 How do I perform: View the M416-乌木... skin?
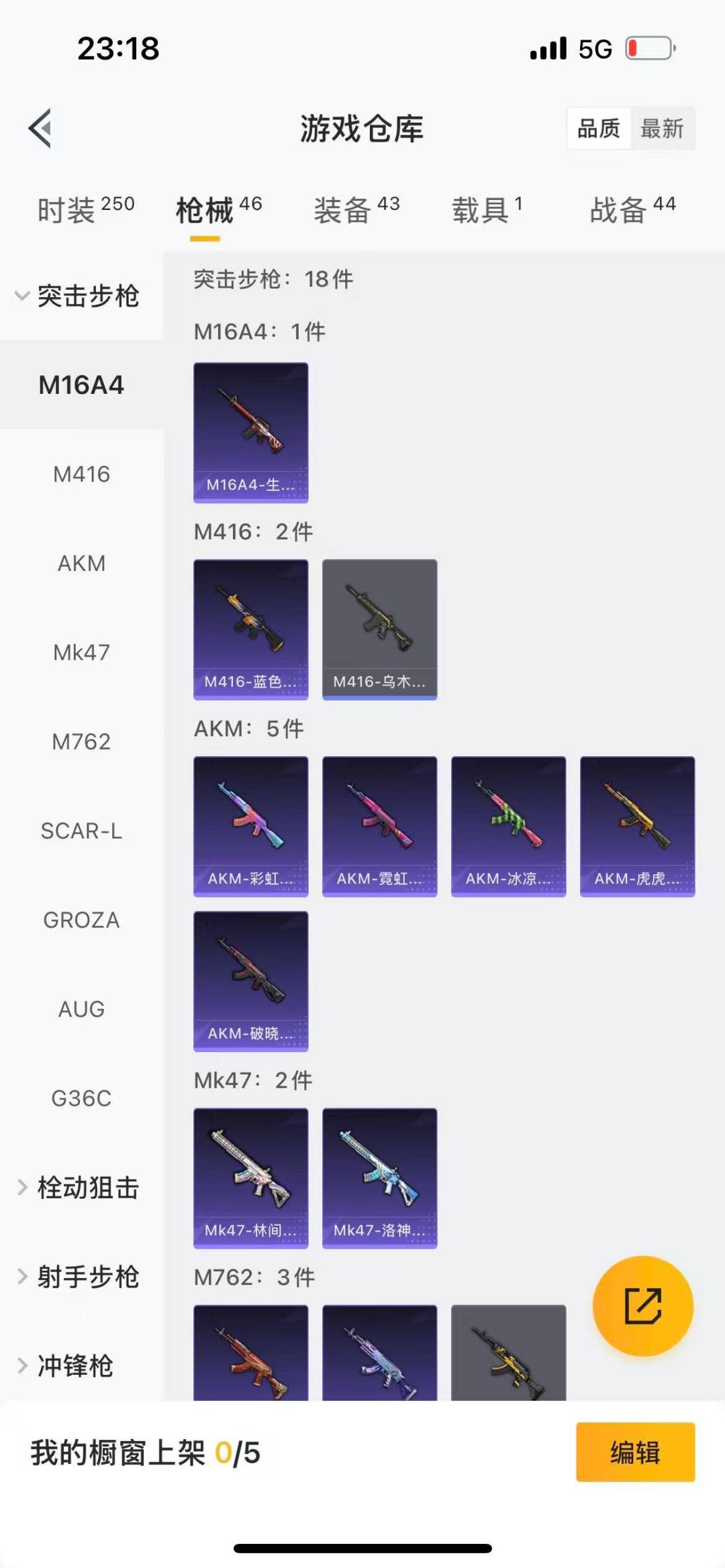tap(380, 629)
